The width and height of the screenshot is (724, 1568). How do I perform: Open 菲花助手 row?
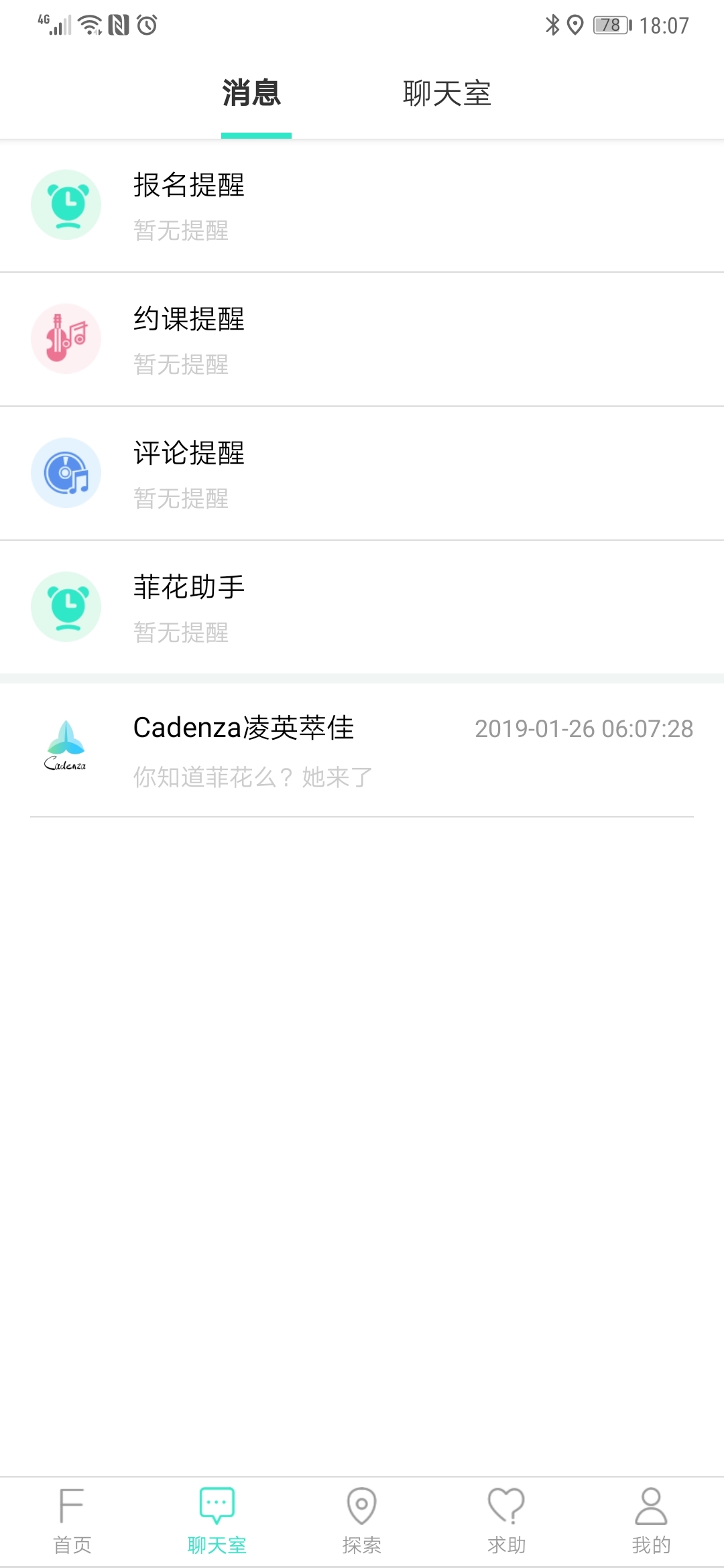362,607
